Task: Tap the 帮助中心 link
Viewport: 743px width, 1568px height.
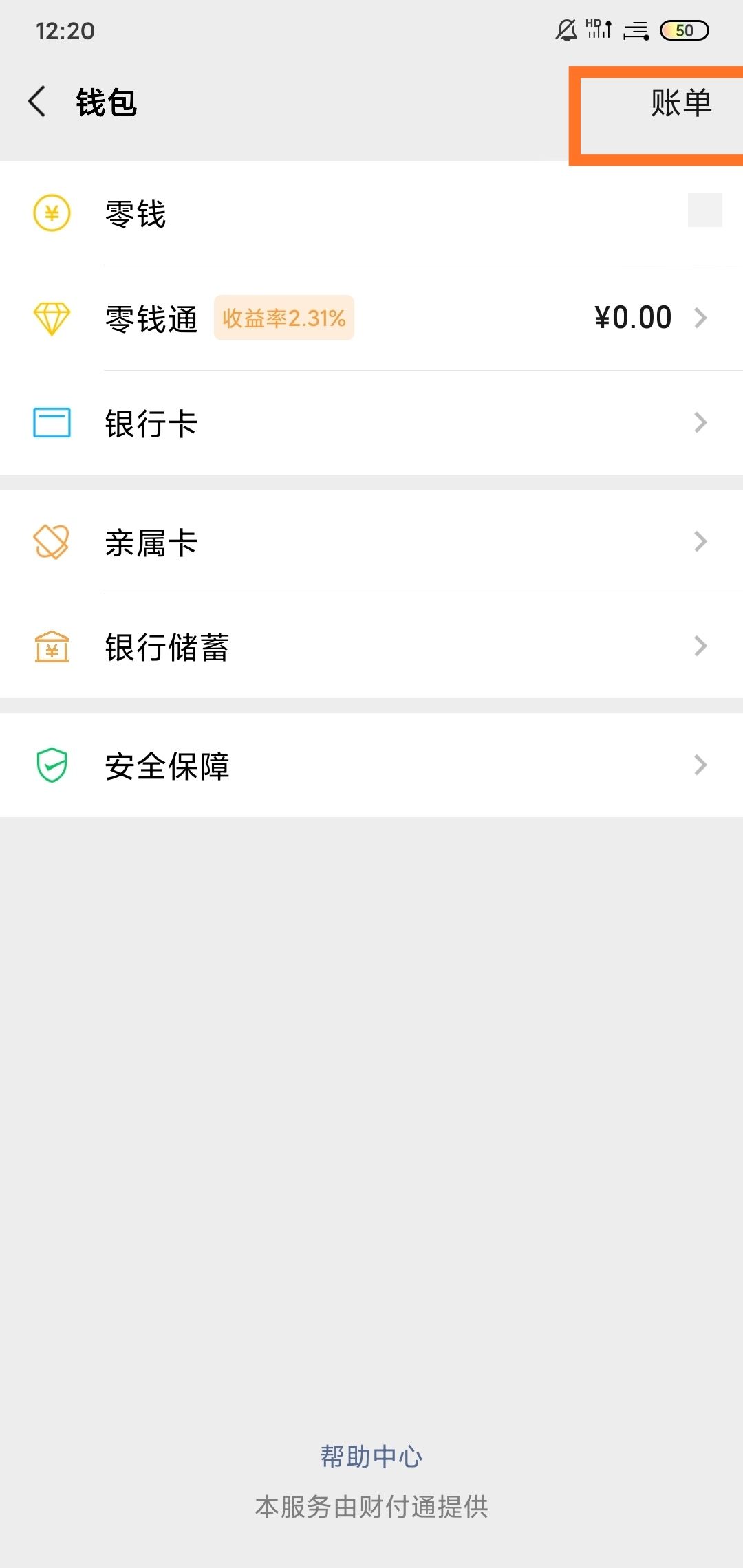Action: pos(371,1456)
